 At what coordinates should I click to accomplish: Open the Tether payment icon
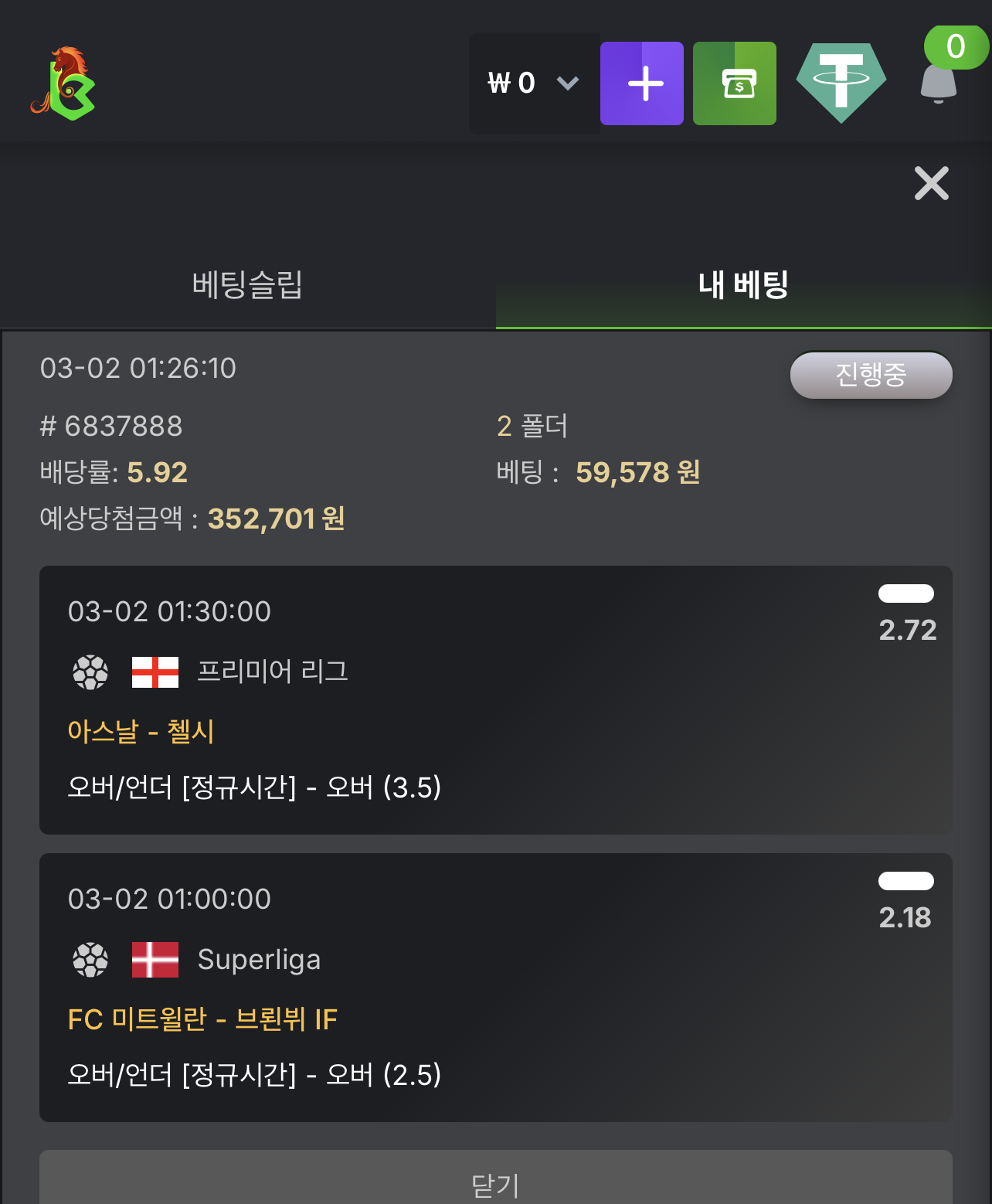click(x=841, y=82)
